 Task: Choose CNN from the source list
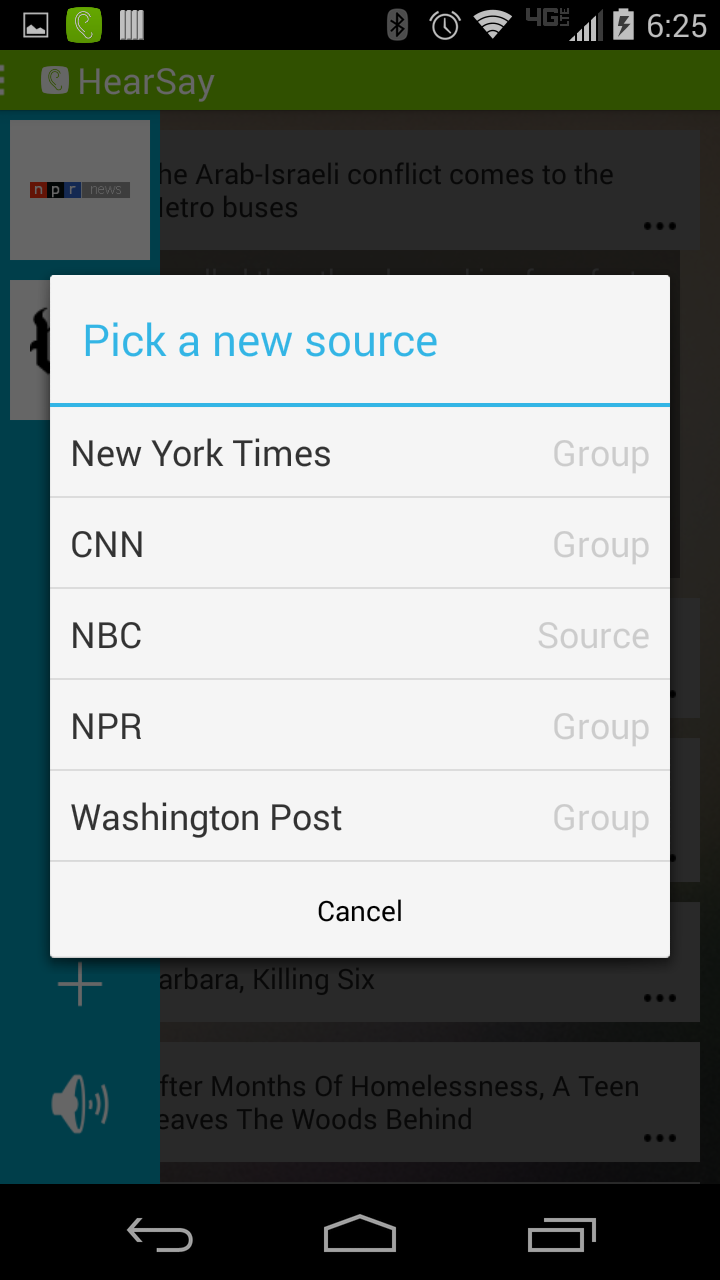360,544
